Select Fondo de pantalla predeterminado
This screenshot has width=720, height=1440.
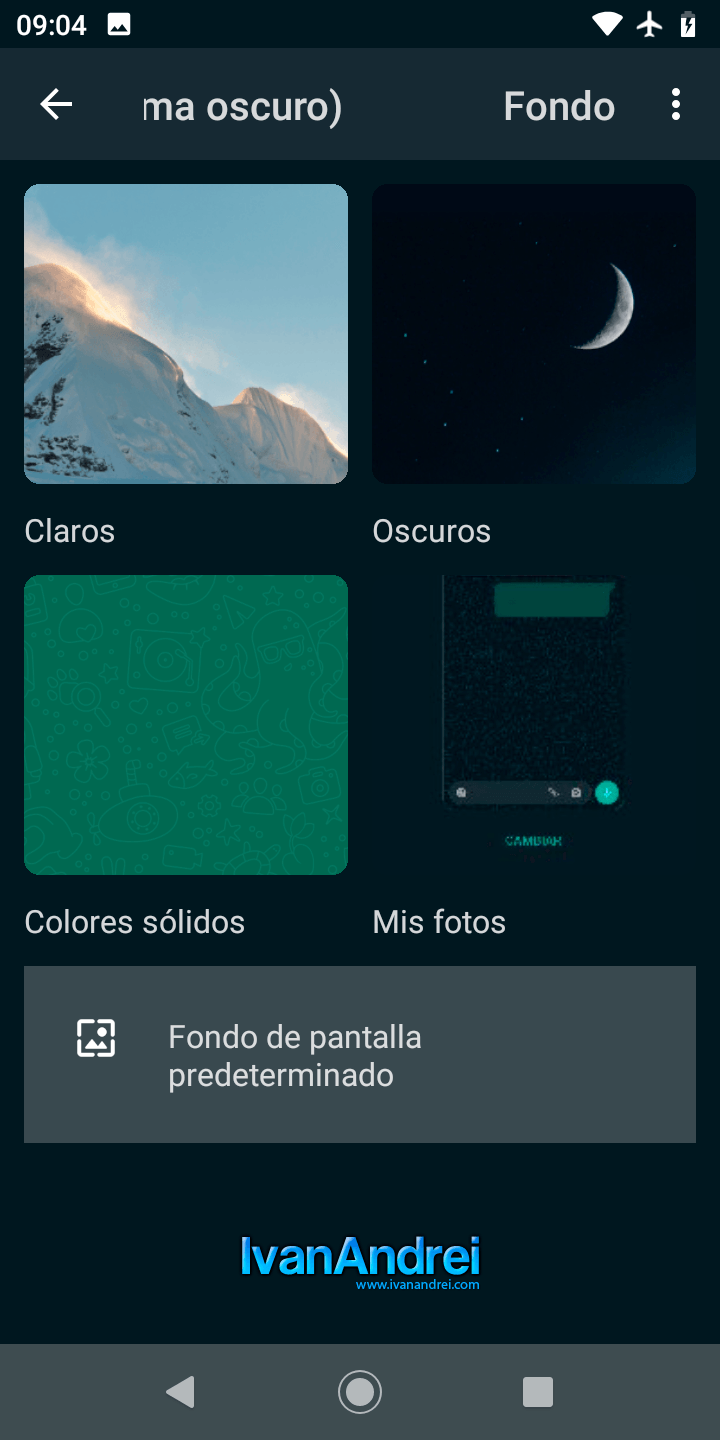pyautogui.click(x=360, y=1055)
